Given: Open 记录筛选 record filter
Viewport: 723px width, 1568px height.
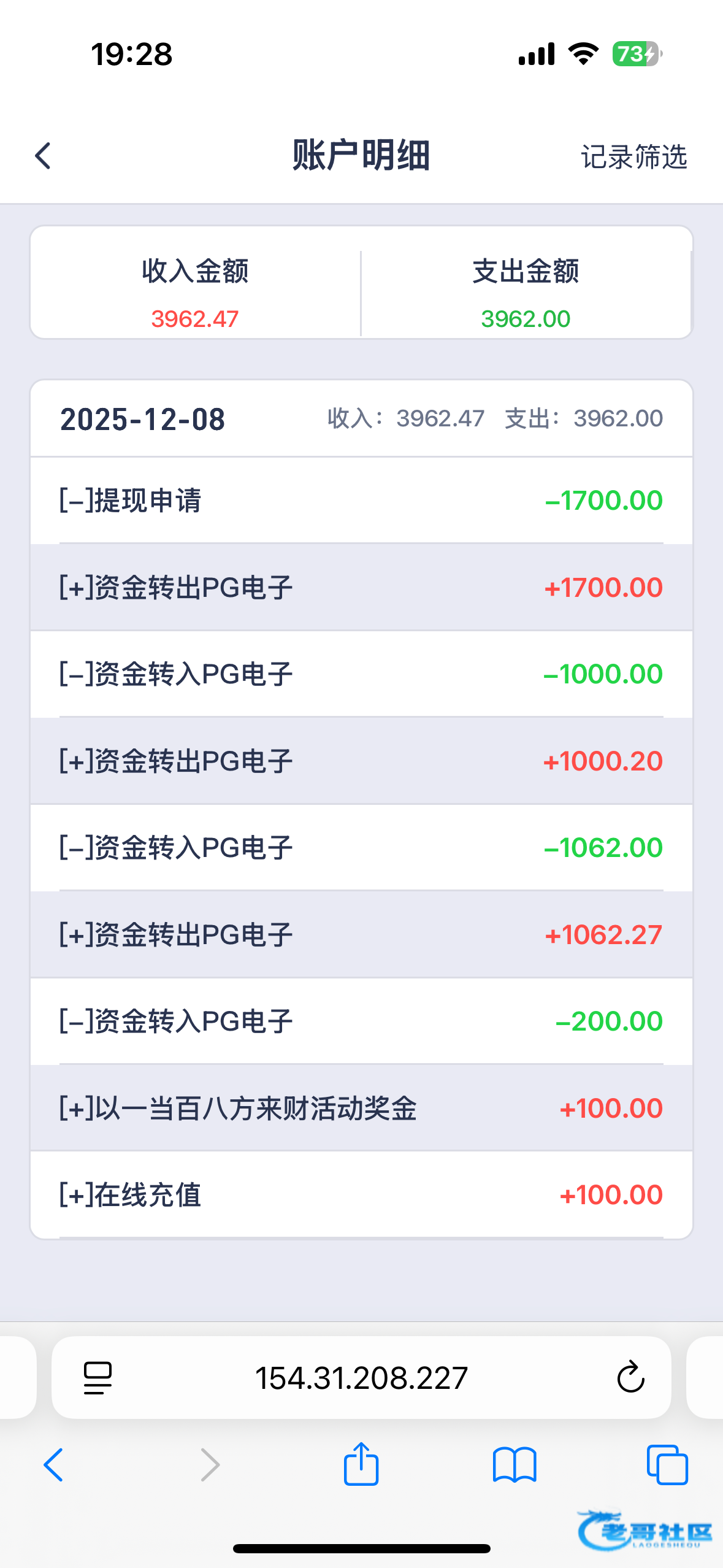Looking at the screenshot, I should tap(633, 157).
